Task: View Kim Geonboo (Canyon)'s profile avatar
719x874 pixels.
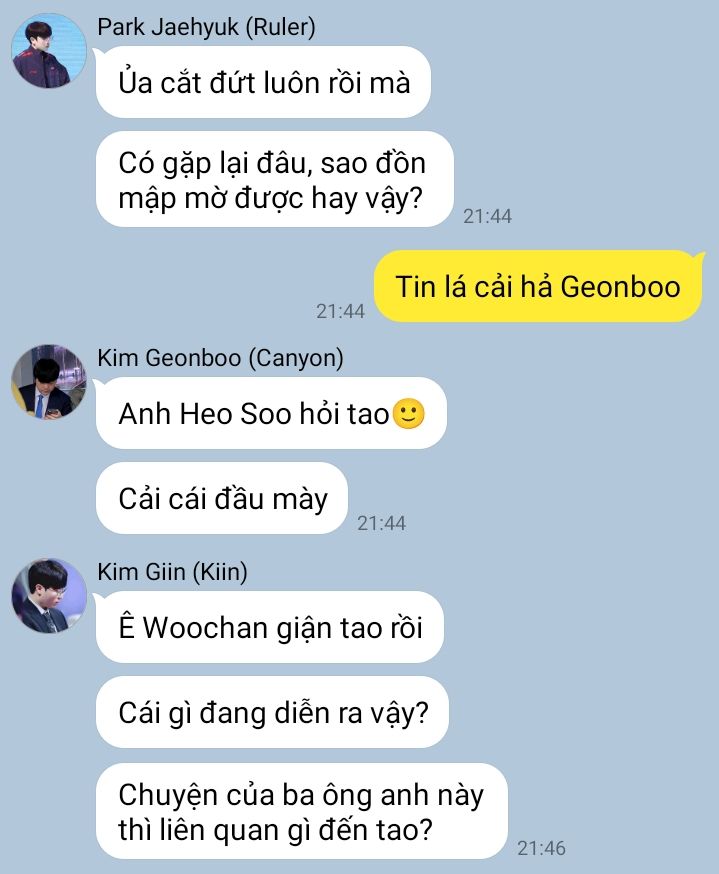Action: pyautogui.click(x=48, y=382)
